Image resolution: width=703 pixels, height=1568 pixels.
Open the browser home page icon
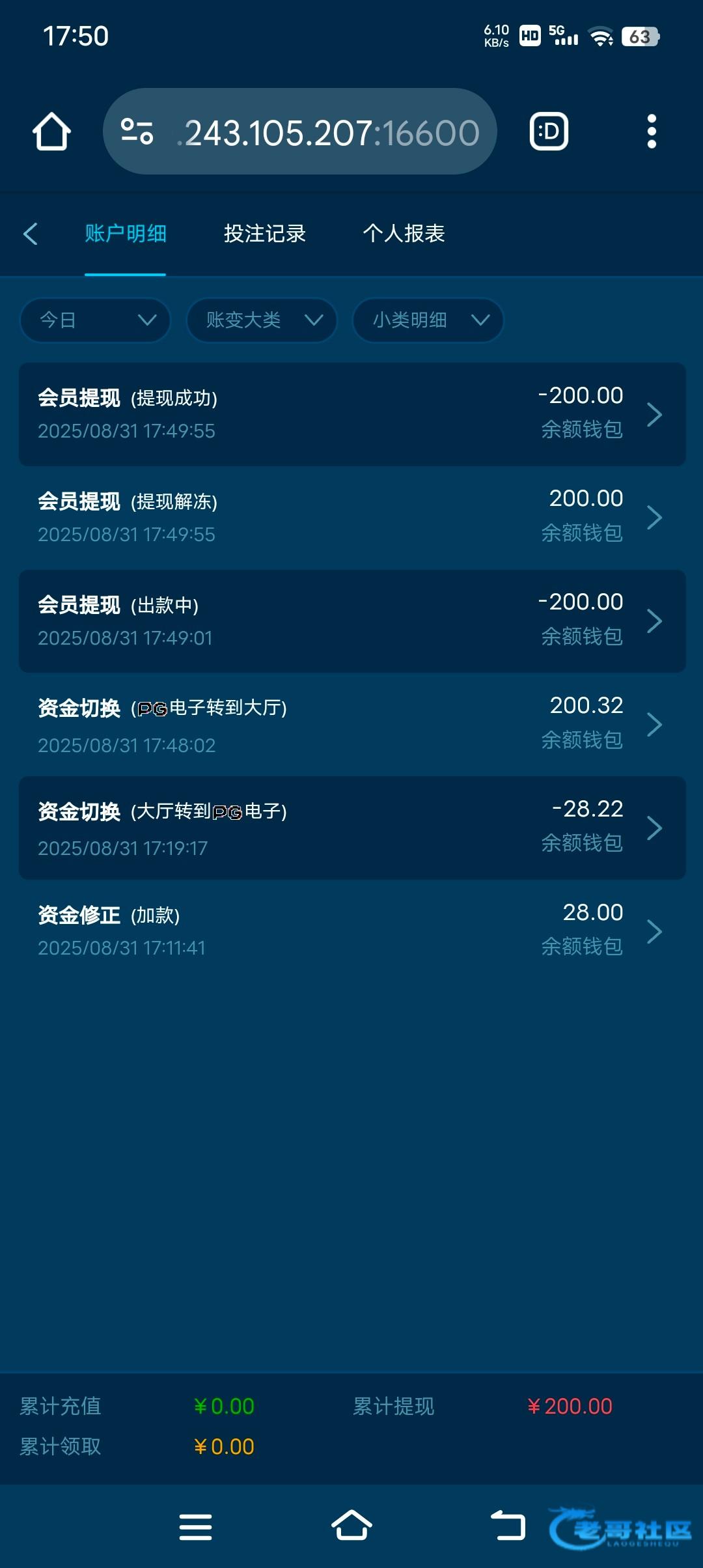point(51,132)
